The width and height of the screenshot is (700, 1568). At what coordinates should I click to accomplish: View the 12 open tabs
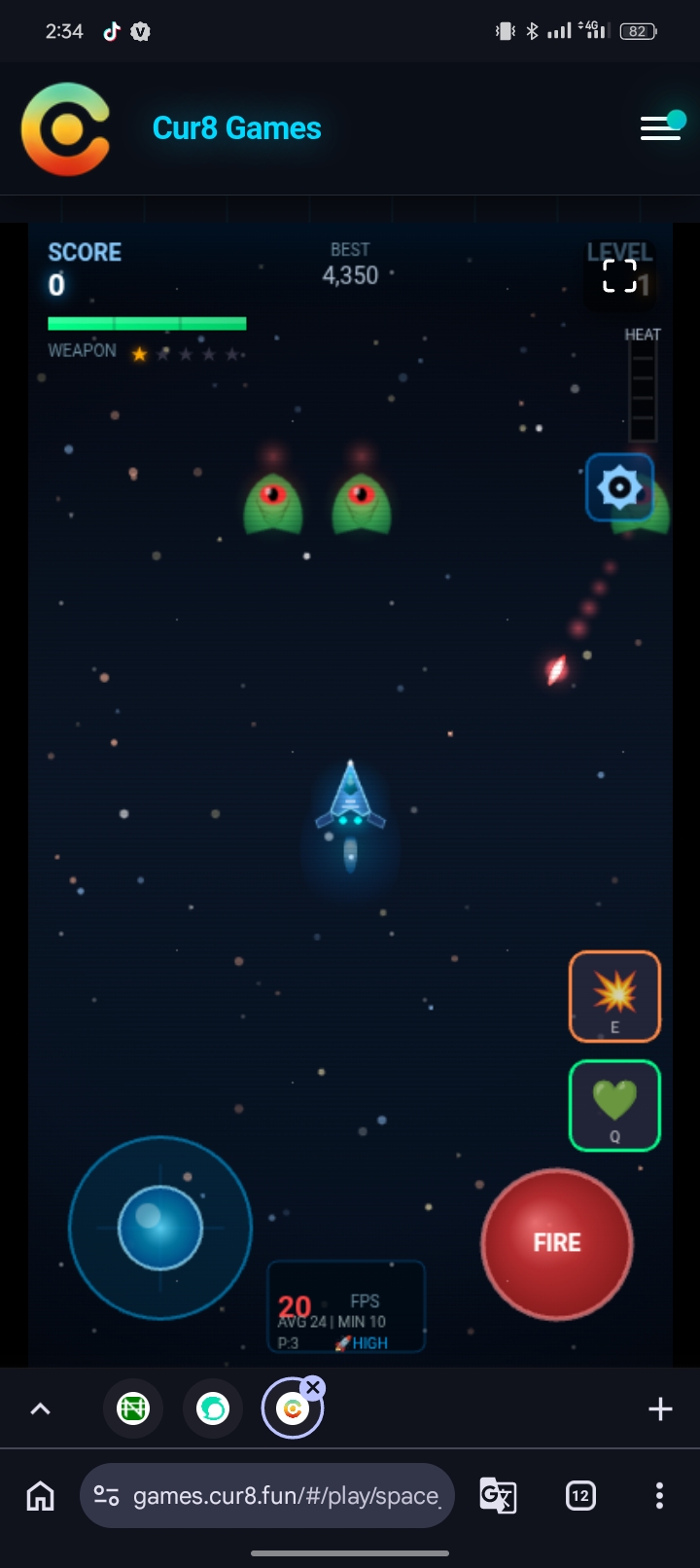[x=580, y=1495]
